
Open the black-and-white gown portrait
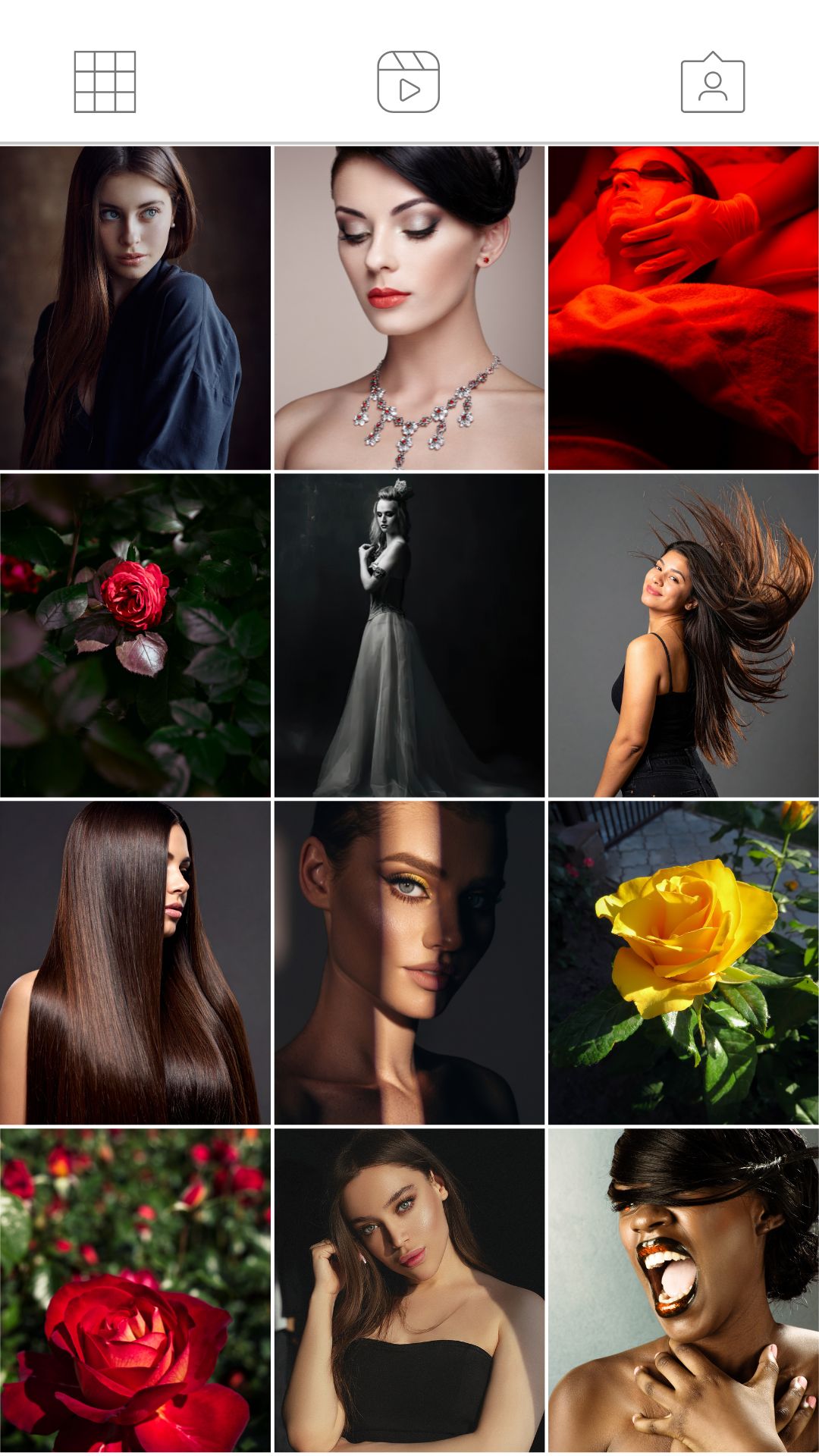pos(409,635)
